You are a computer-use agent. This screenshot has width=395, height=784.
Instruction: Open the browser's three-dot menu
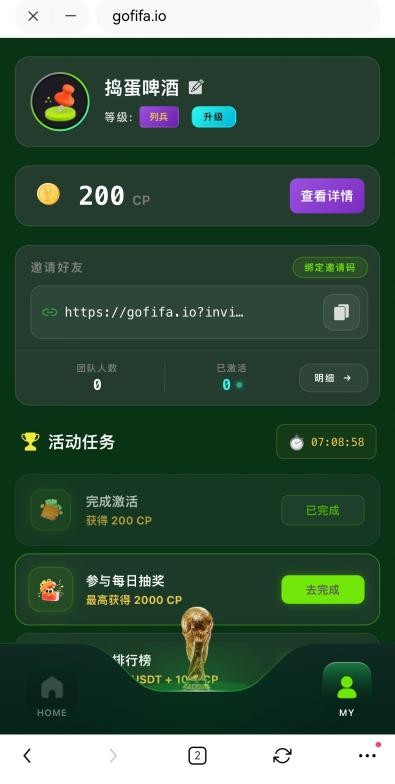pyautogui.click(x=367, y=756)
